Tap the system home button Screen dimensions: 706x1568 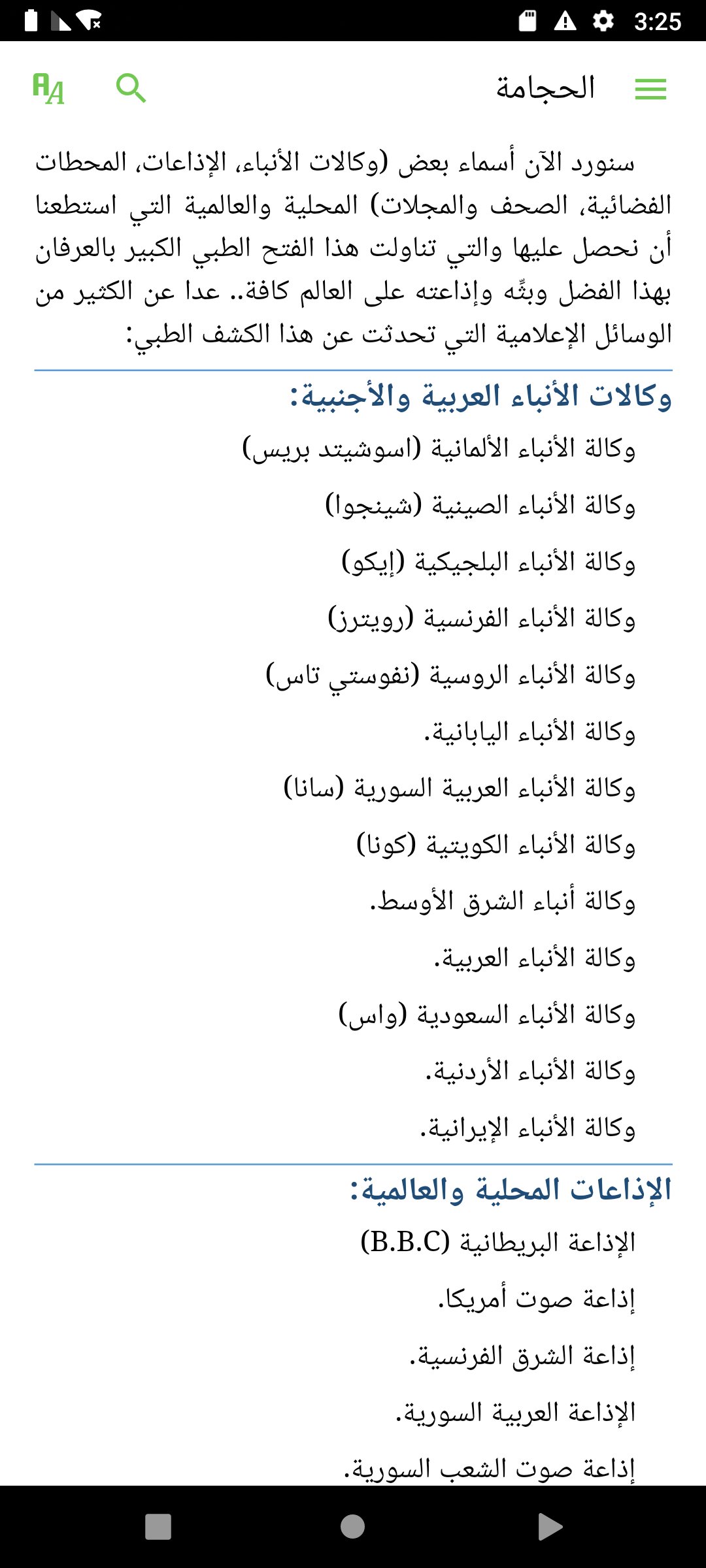point(352,1527)
